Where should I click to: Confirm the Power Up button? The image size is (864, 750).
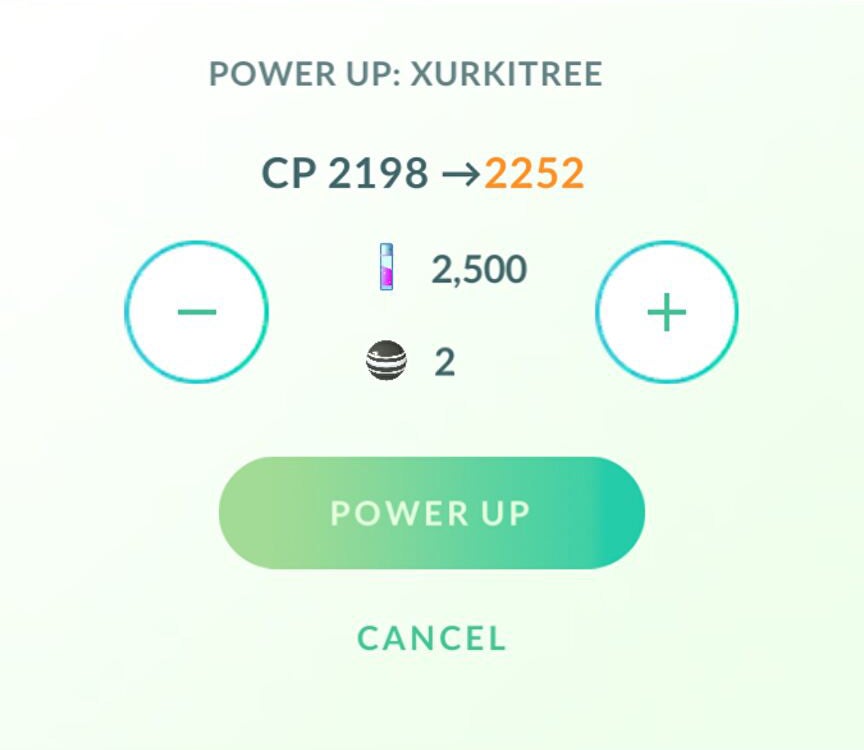point(431,513)
